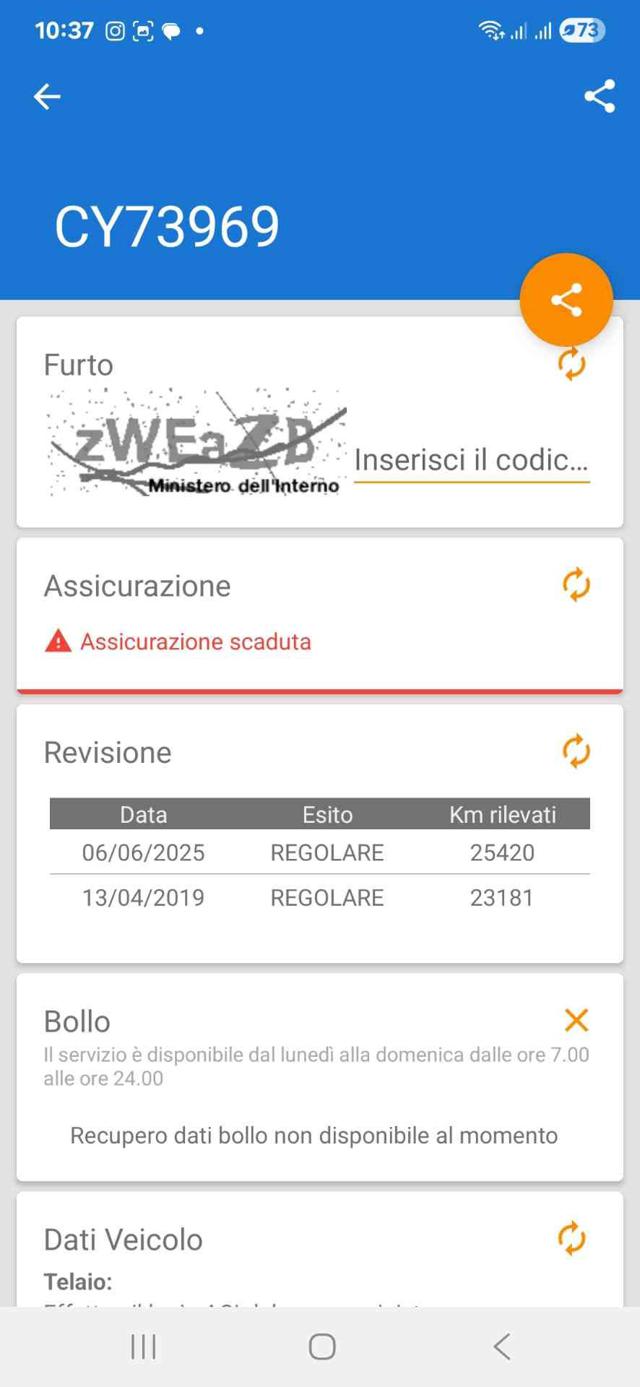Screen dimensions: 640x1387
Task: Refresh the Assicurazione insurance data
Action: pyautogui.click(x=576, y=585)
